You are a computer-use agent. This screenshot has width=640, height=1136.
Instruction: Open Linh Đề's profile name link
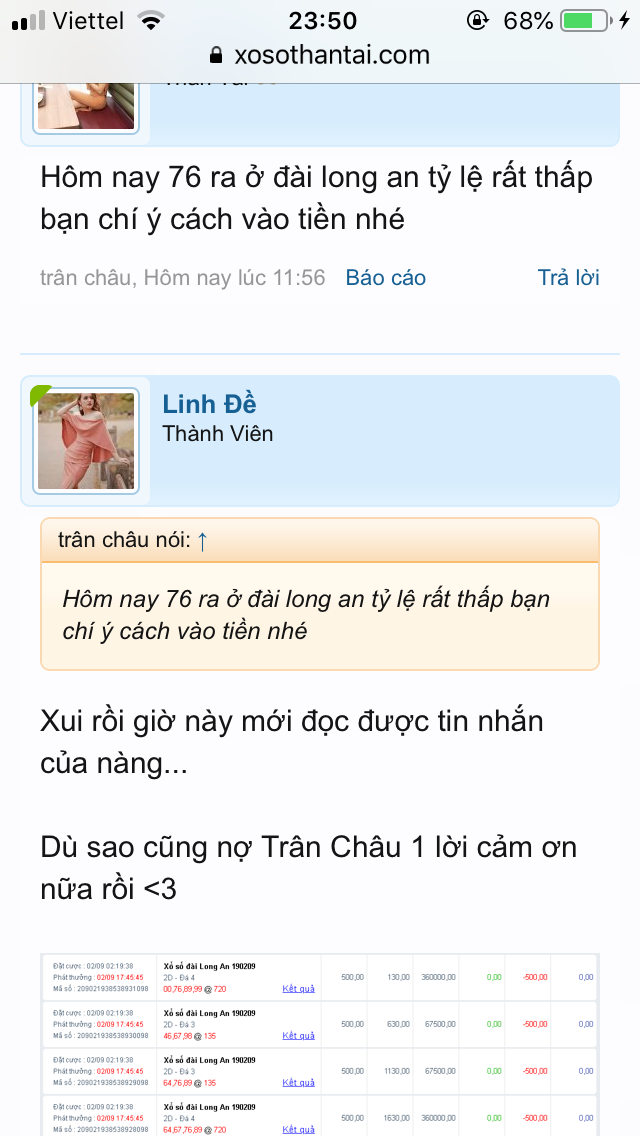209,404
